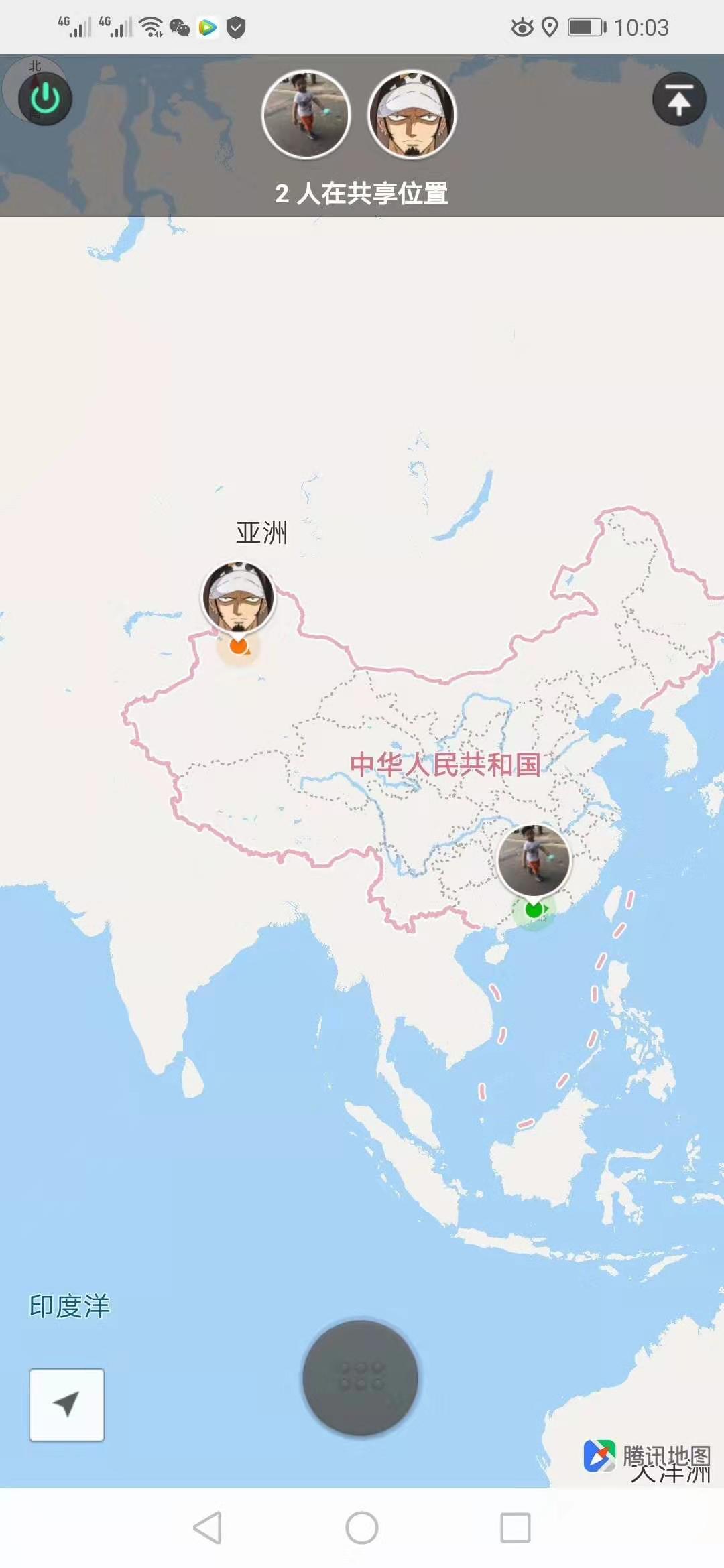724x1568 pixels.
Task: Select the child photo avatar in header
Action: (x=306, y=115)
